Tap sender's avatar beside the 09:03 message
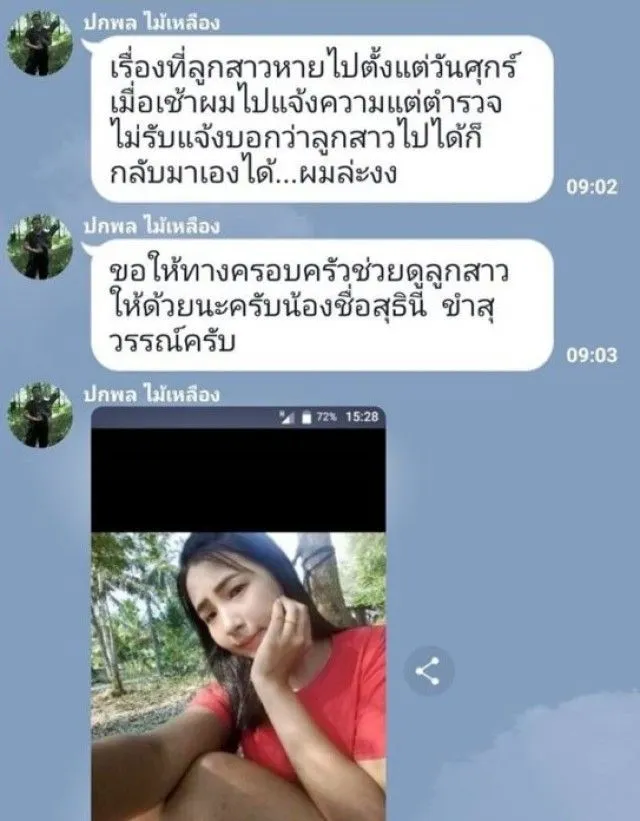Viewport: 640px width, 821px height. click(40, 247)
